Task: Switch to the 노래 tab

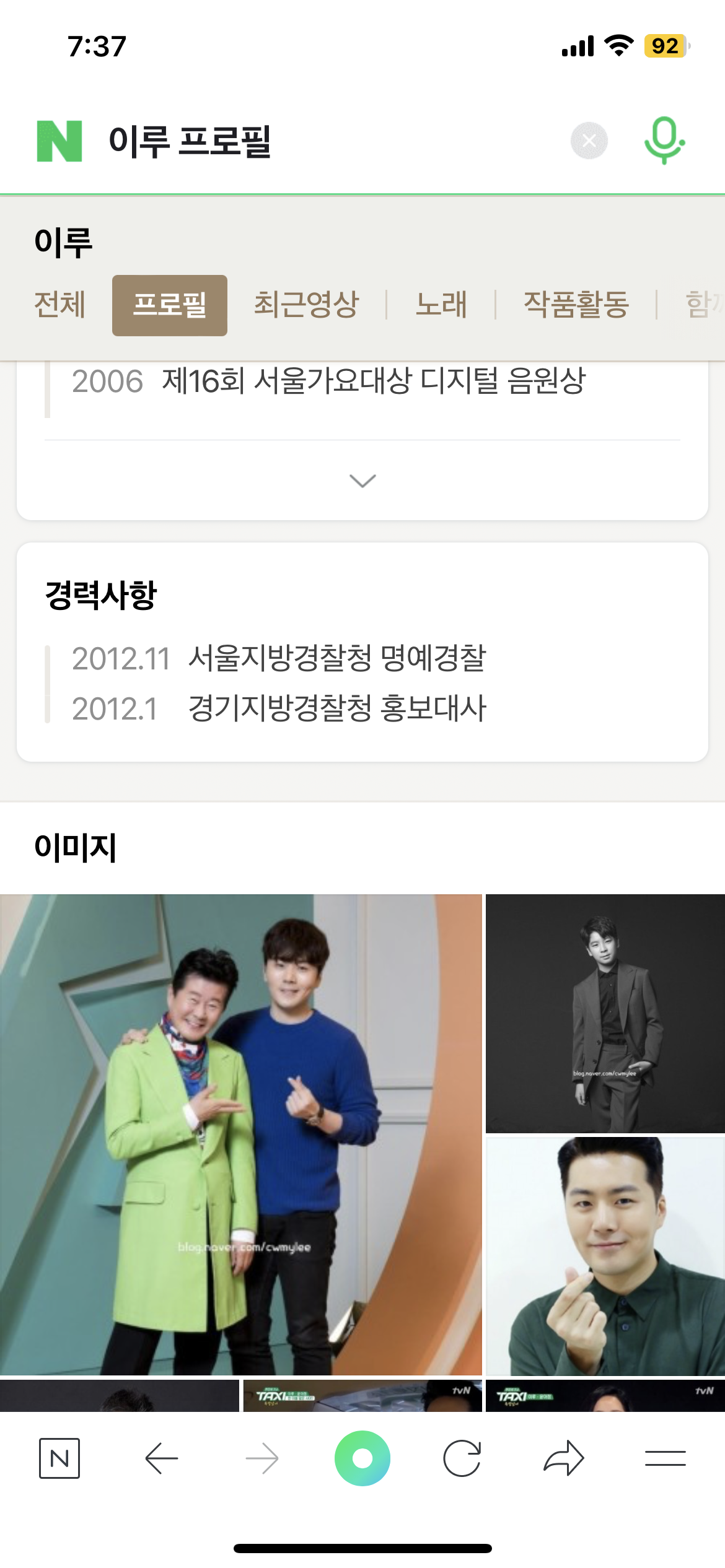Action: pyautogui.click(x=441, y=305)
